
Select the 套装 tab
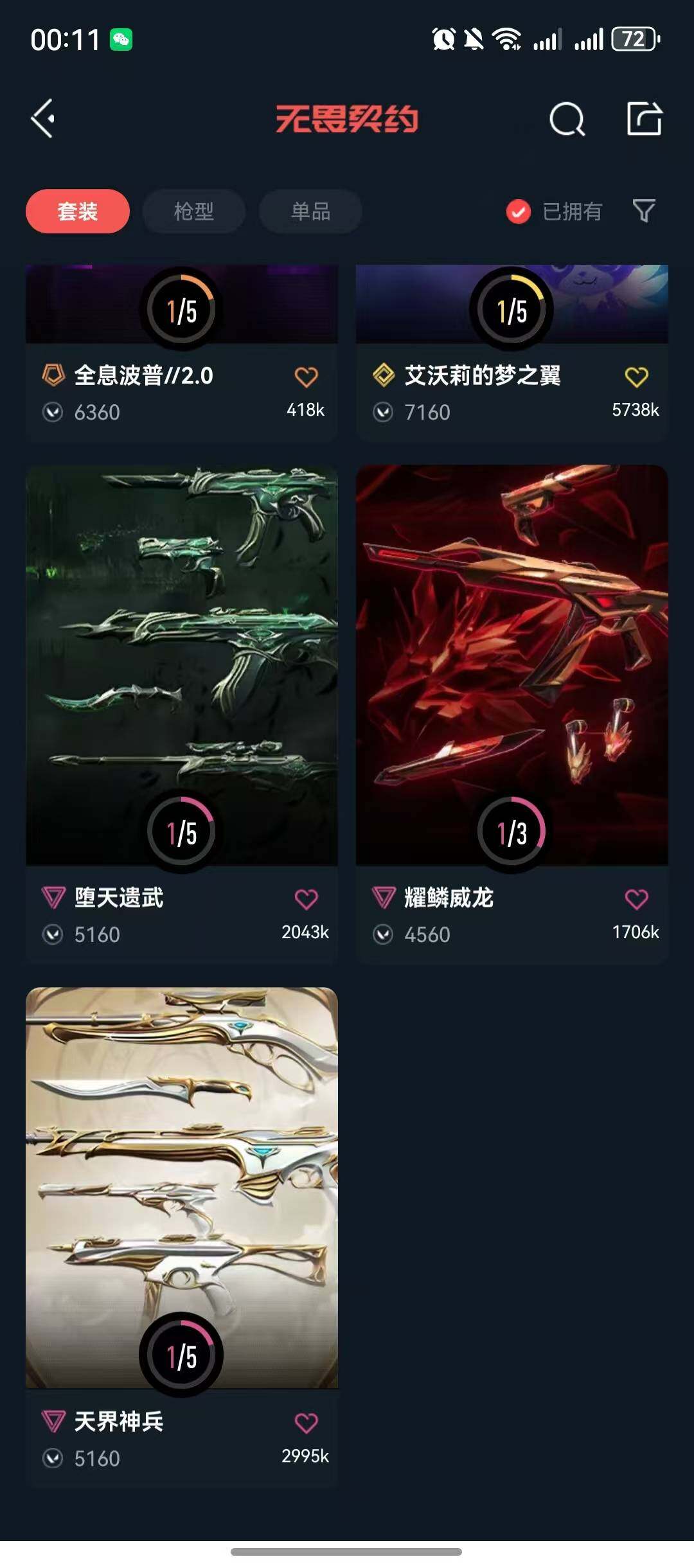coord(76,211)
